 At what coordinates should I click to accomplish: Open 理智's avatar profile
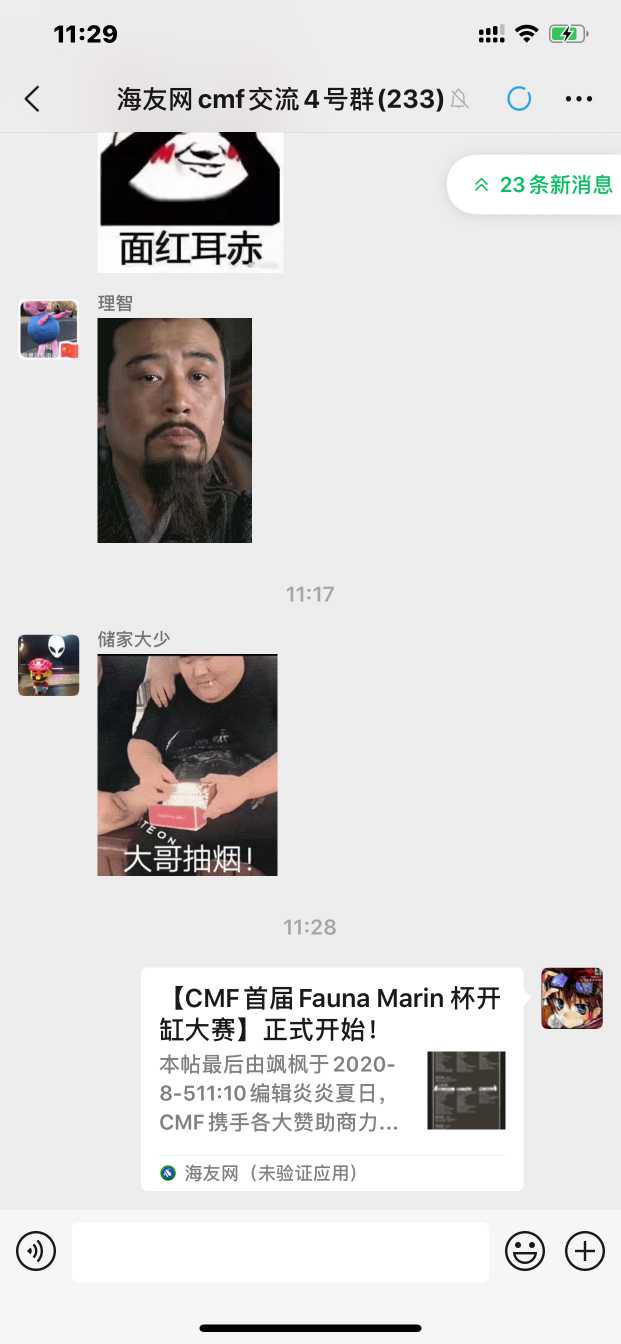point(49,328)
